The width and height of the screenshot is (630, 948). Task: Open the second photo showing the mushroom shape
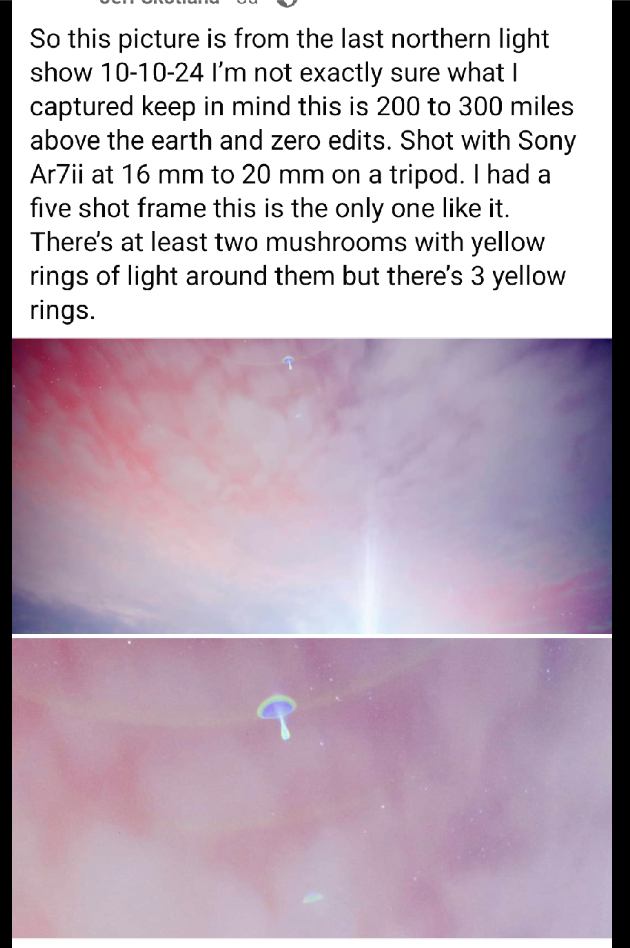[x=311, y=788]
